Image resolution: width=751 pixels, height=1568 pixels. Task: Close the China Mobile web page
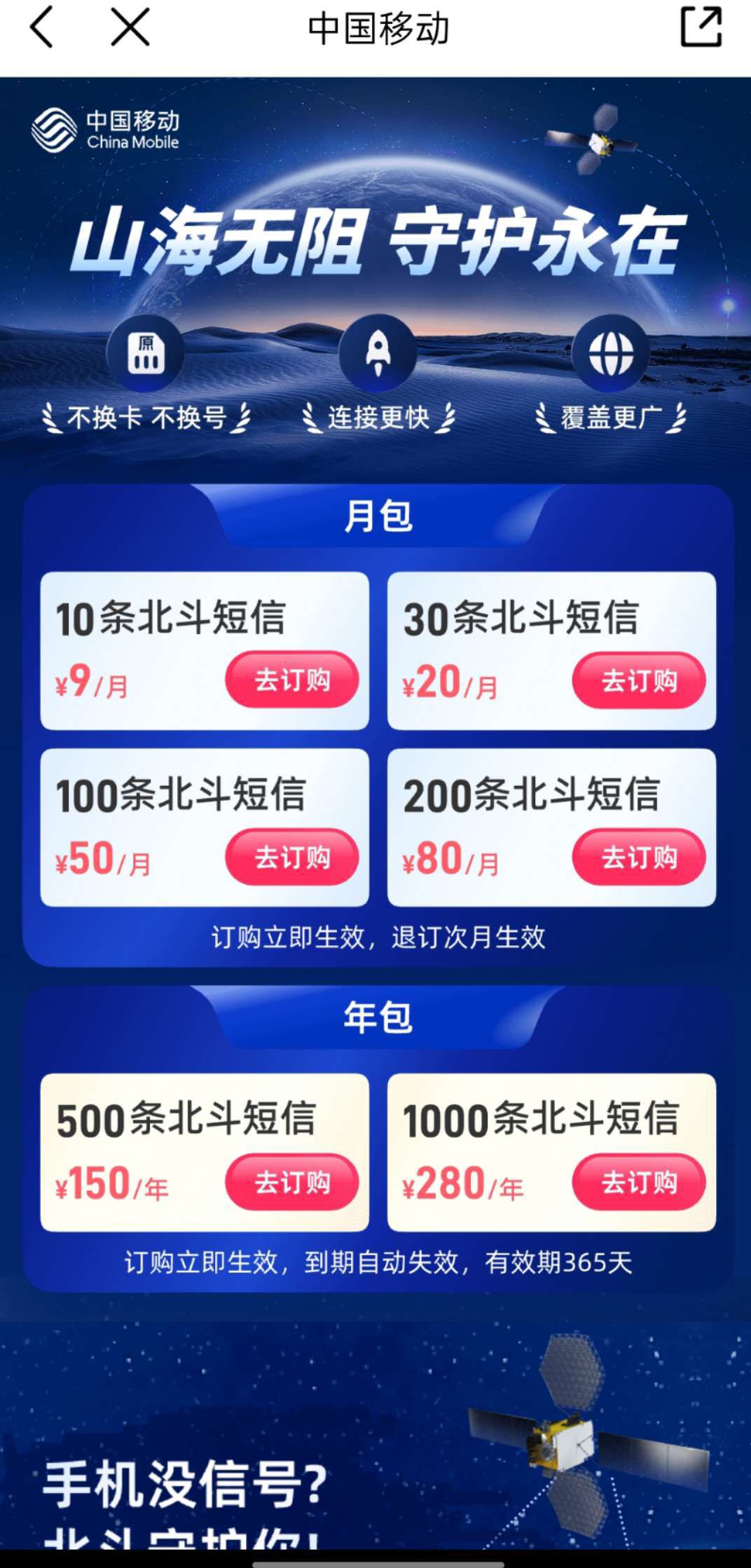[x=130, y=28]
